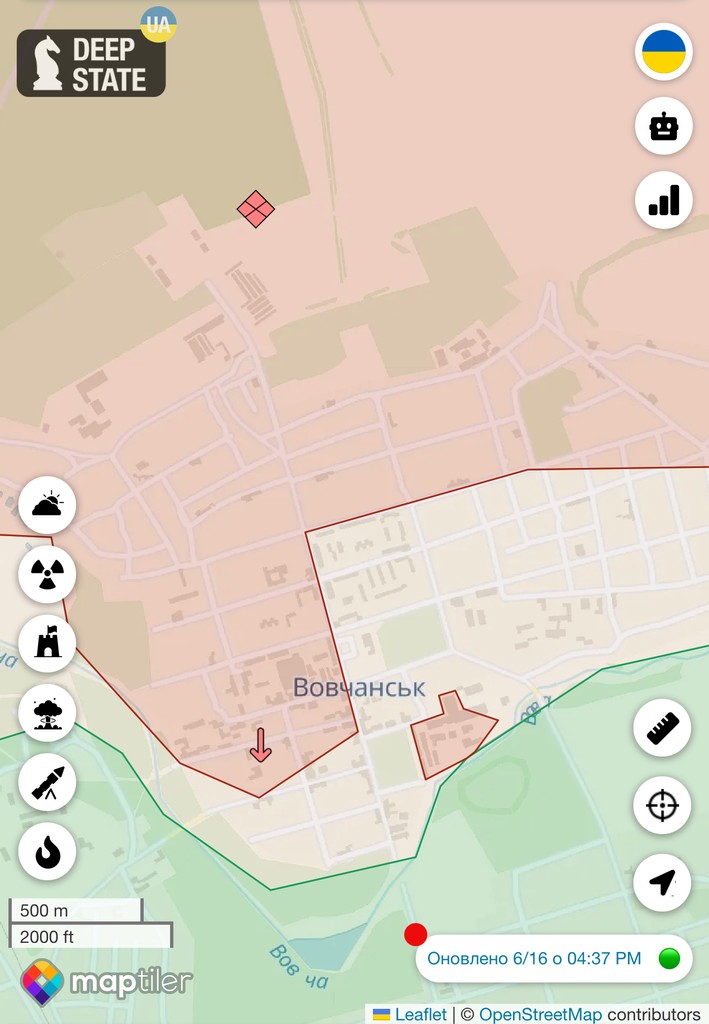Viewport: 709px width, 1024px height.
Task: Center map on my location arrow
Action: pyautogui.click(x=662, y=882)
